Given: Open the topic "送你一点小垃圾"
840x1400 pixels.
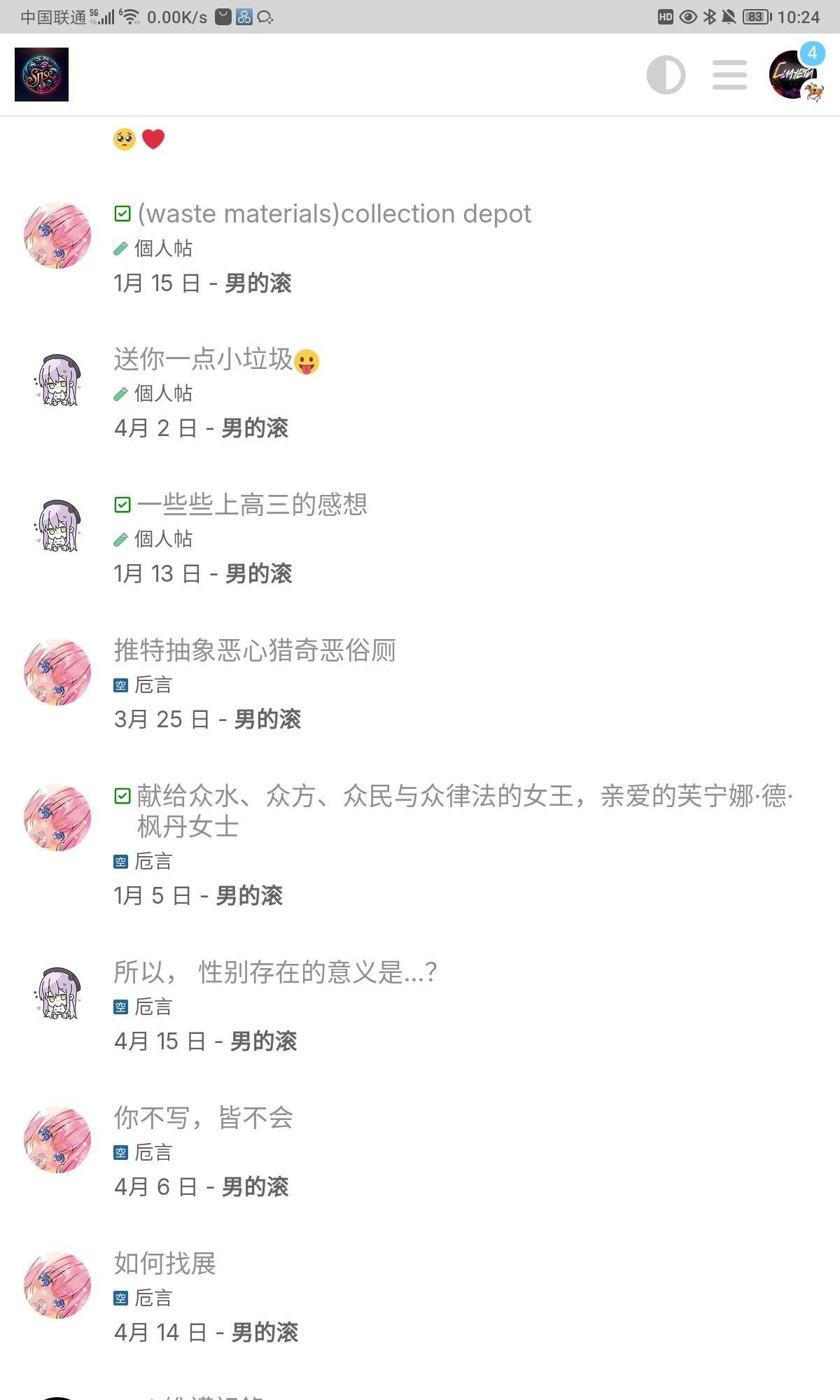Looking at the screenshot, I should 203,359.
